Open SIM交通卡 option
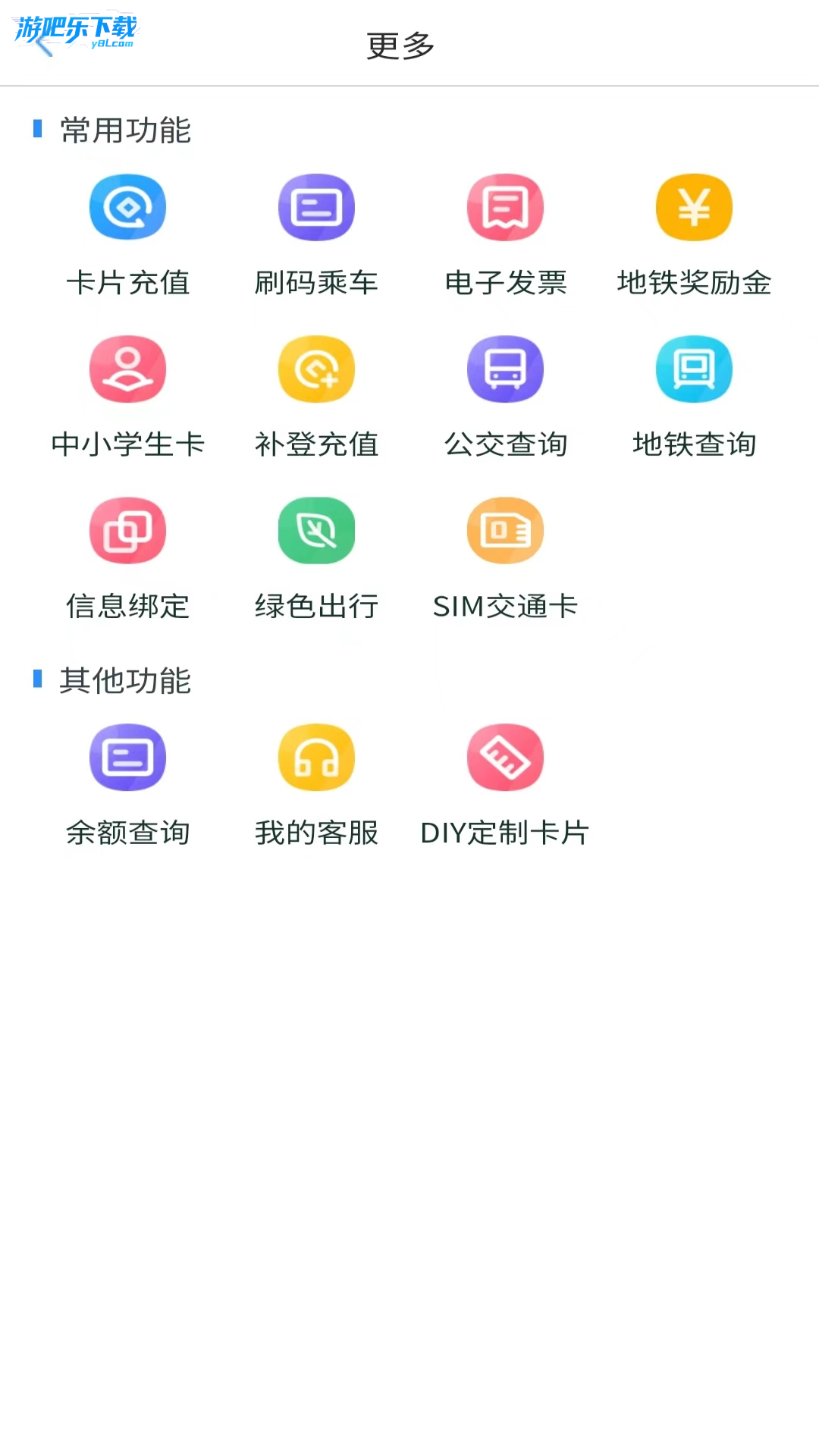This screenshot has width=819, height=1456. point(505,531)
